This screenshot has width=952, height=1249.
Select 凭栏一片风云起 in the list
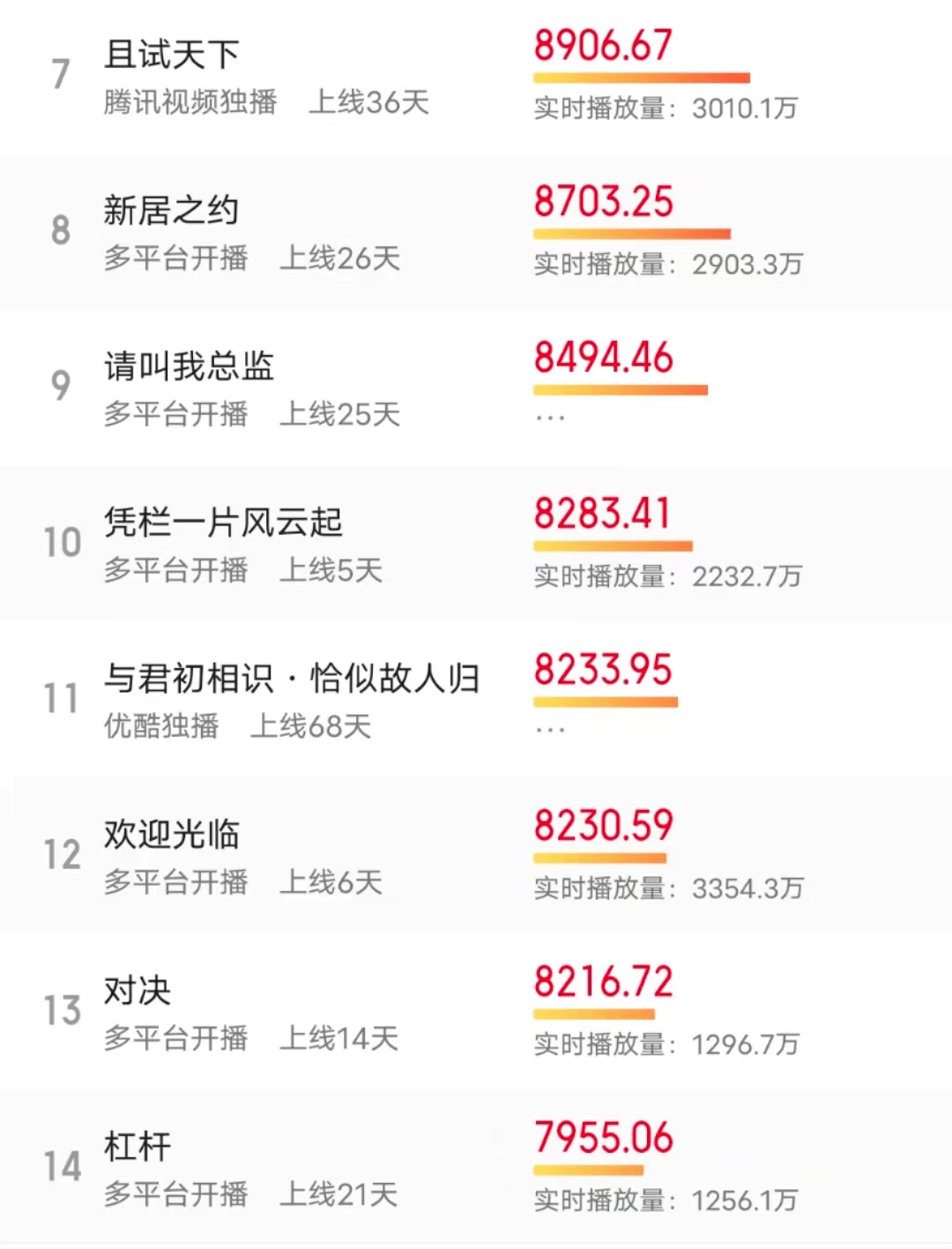222,522
